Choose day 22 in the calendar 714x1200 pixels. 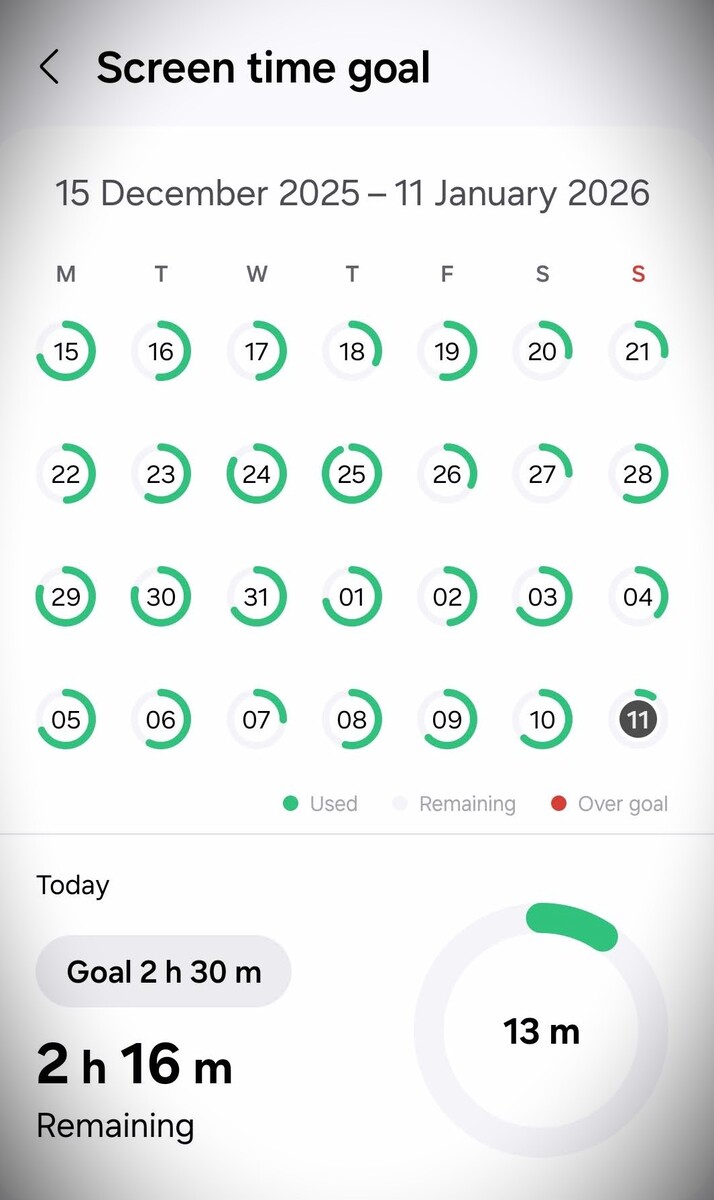tap(66, 474)
